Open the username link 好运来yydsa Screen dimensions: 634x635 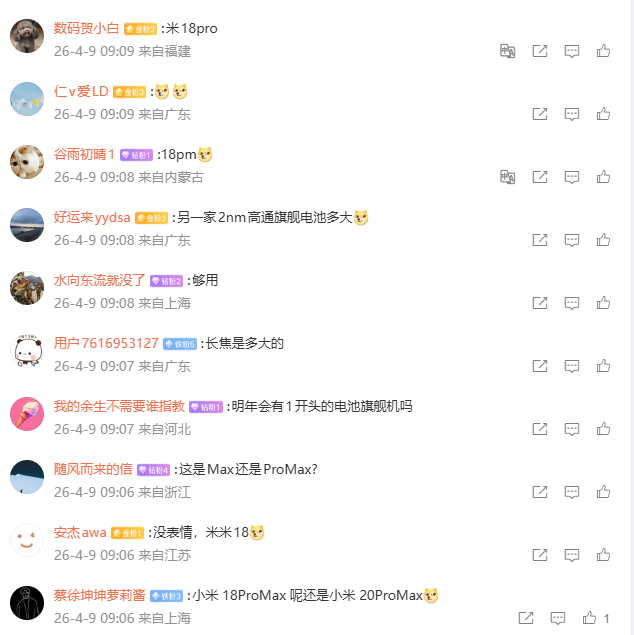[x=92, y=217]
